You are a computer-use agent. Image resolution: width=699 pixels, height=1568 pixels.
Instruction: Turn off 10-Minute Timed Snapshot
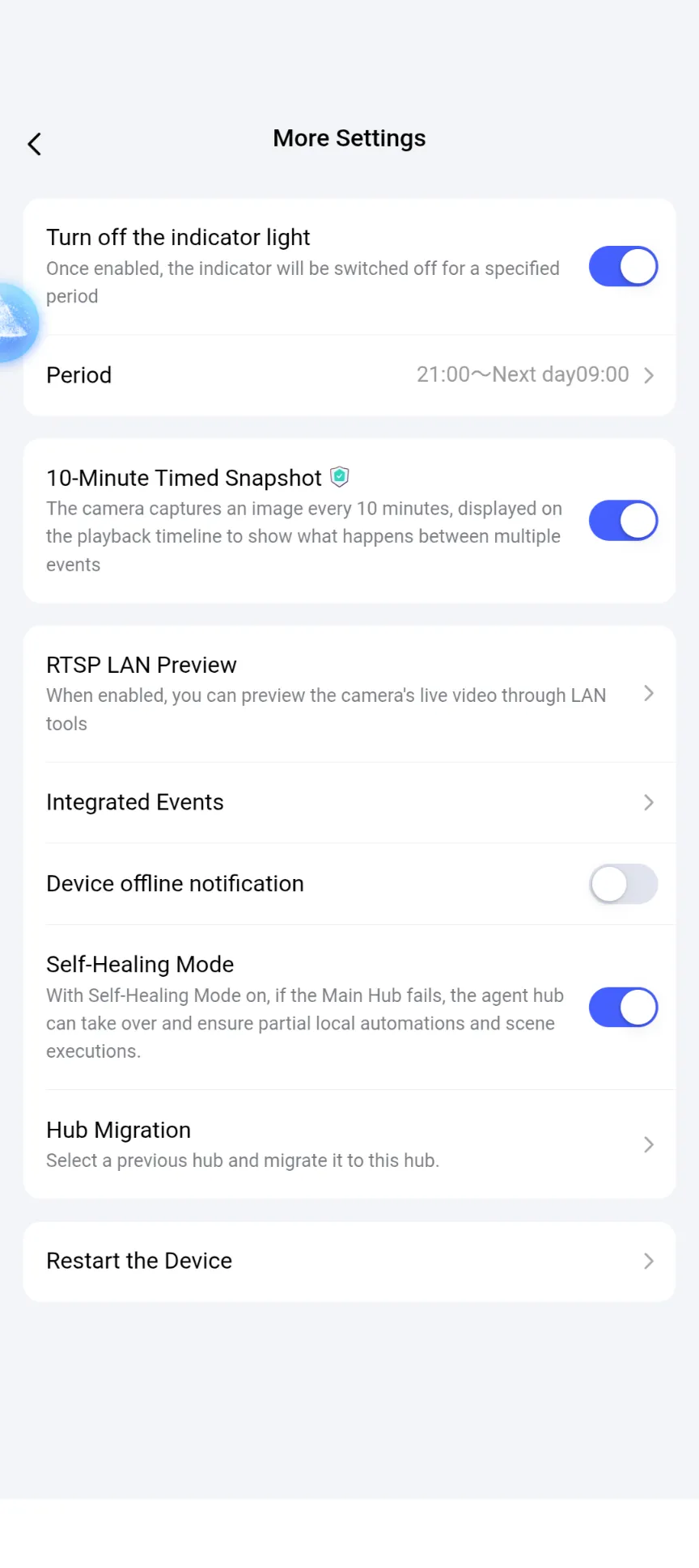tap(623, 521)
